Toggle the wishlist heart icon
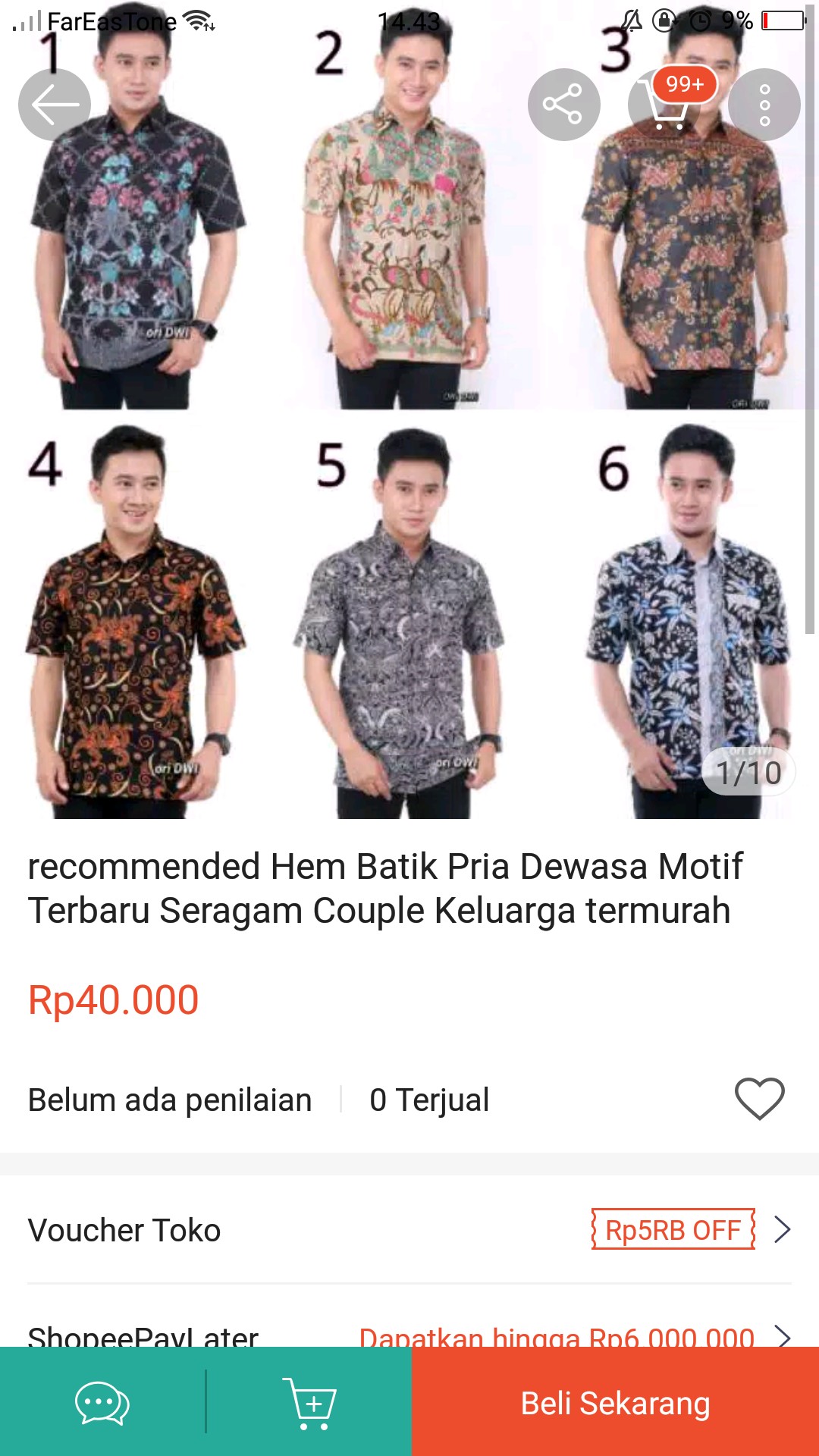Image resolution: width=819 pixels, height=1456 pixels. coord(761,1100)
